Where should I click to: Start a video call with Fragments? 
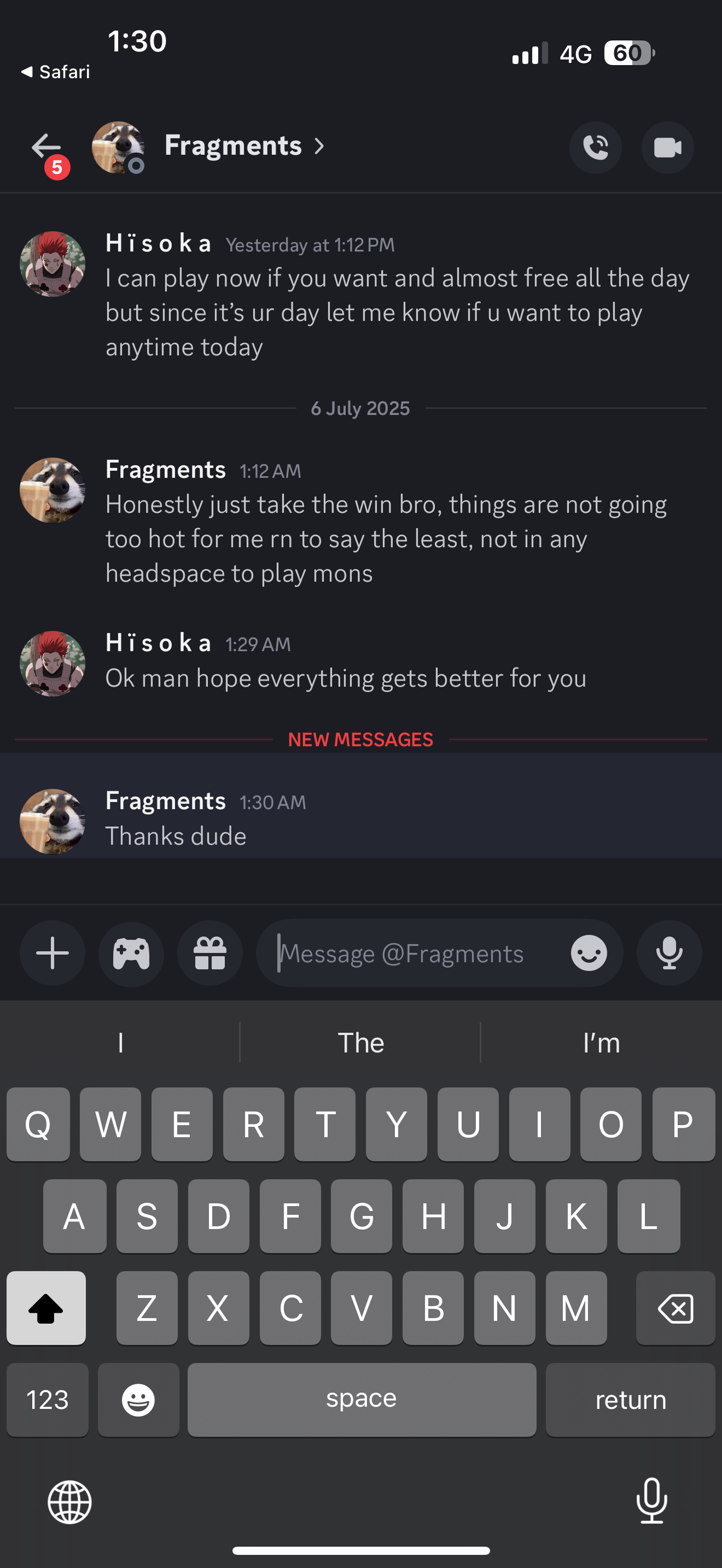point(667,147)
